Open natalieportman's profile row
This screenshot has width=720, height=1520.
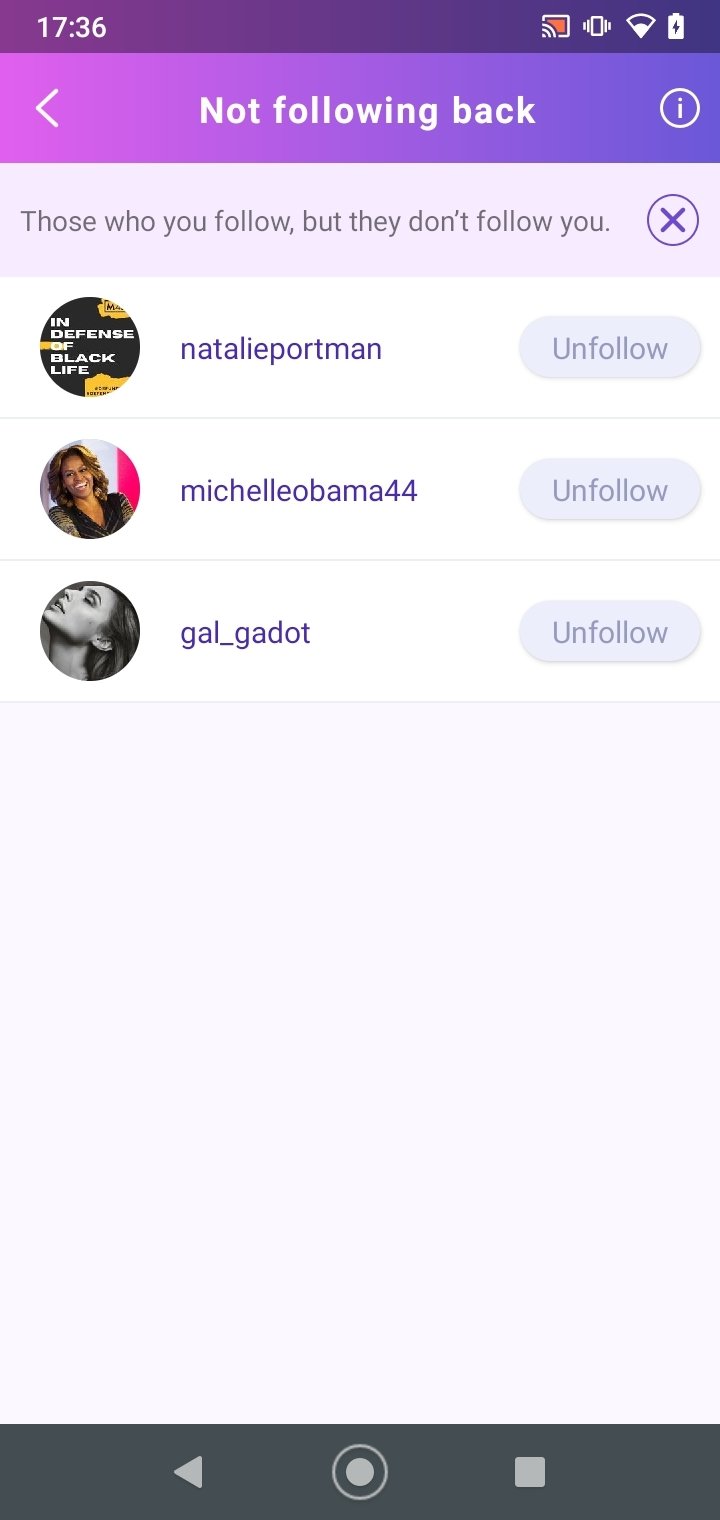click(360, 348)
